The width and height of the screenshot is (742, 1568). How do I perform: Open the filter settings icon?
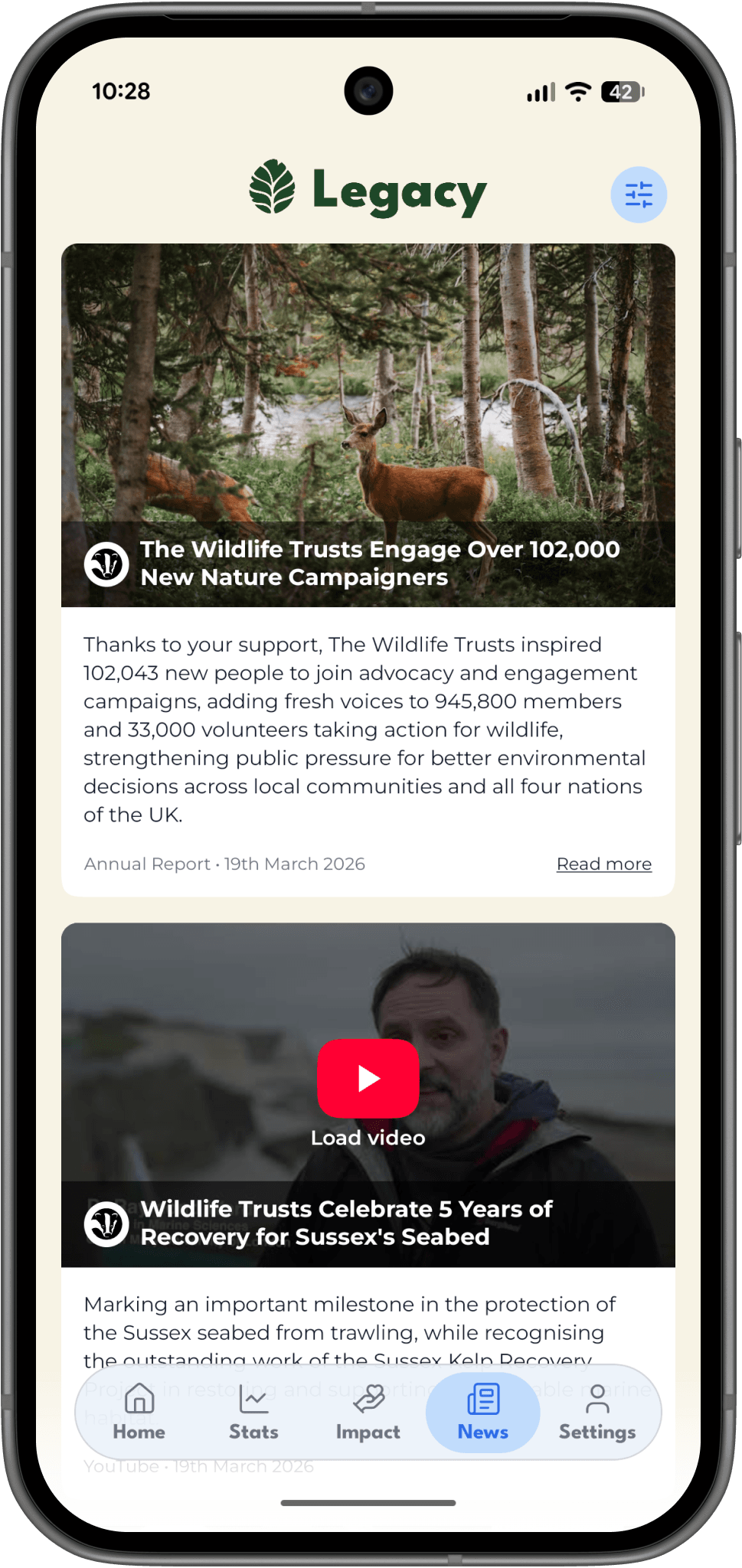(x=638, y=194)
